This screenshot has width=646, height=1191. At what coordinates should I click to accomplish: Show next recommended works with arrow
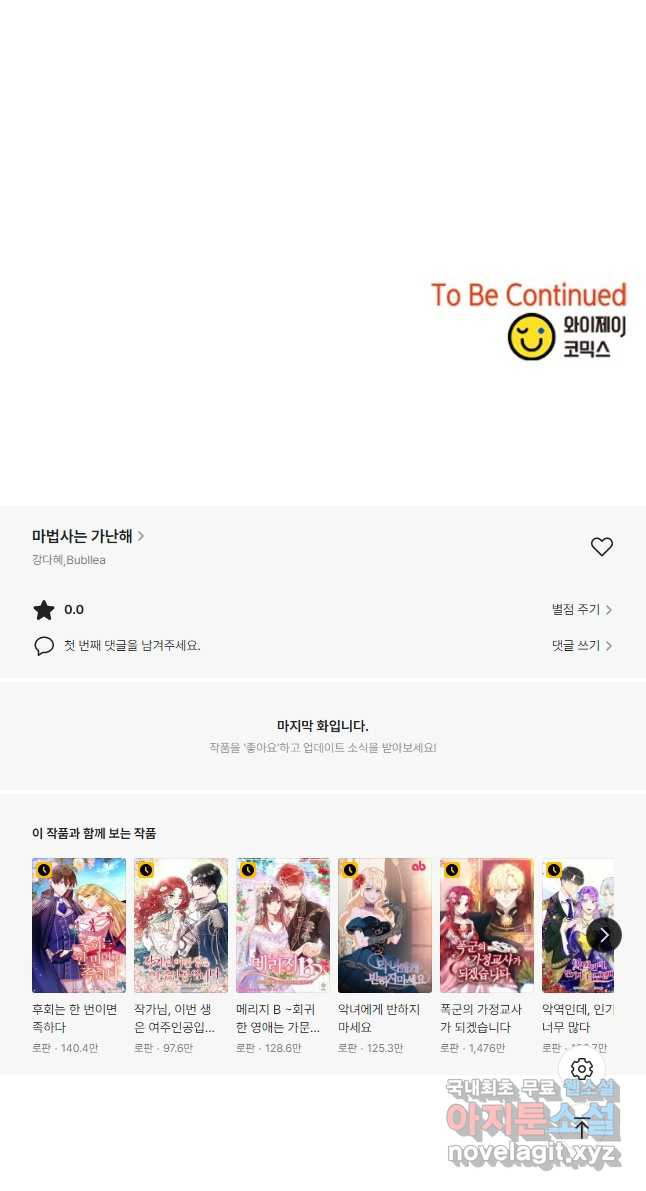click(603, 935)
